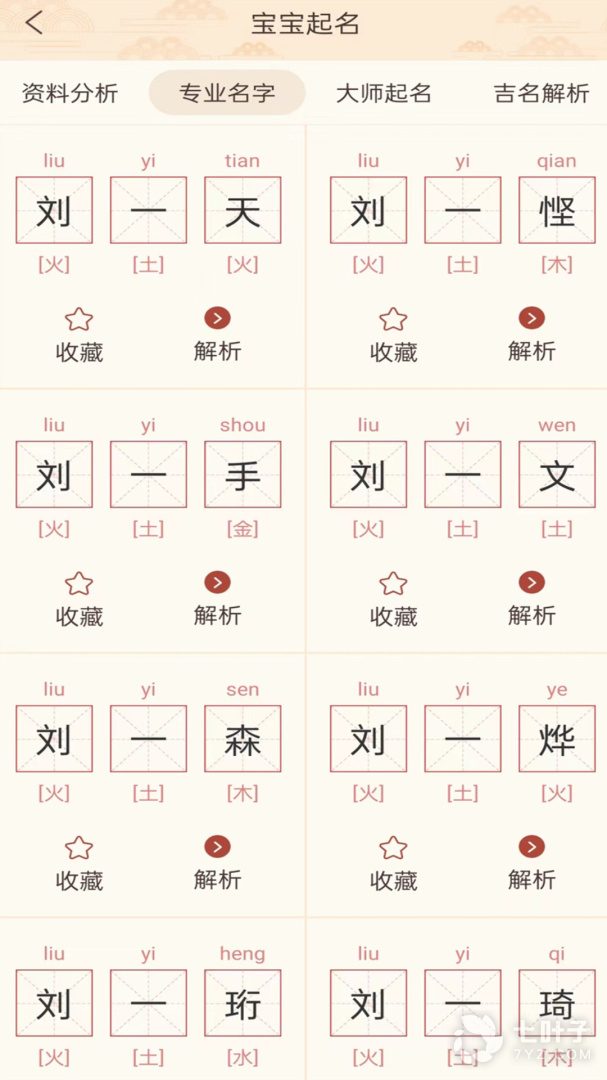Viewport: 607px width, 1080px height.
Task: Open 解析 for the name 刘一天
Action: 217,335
